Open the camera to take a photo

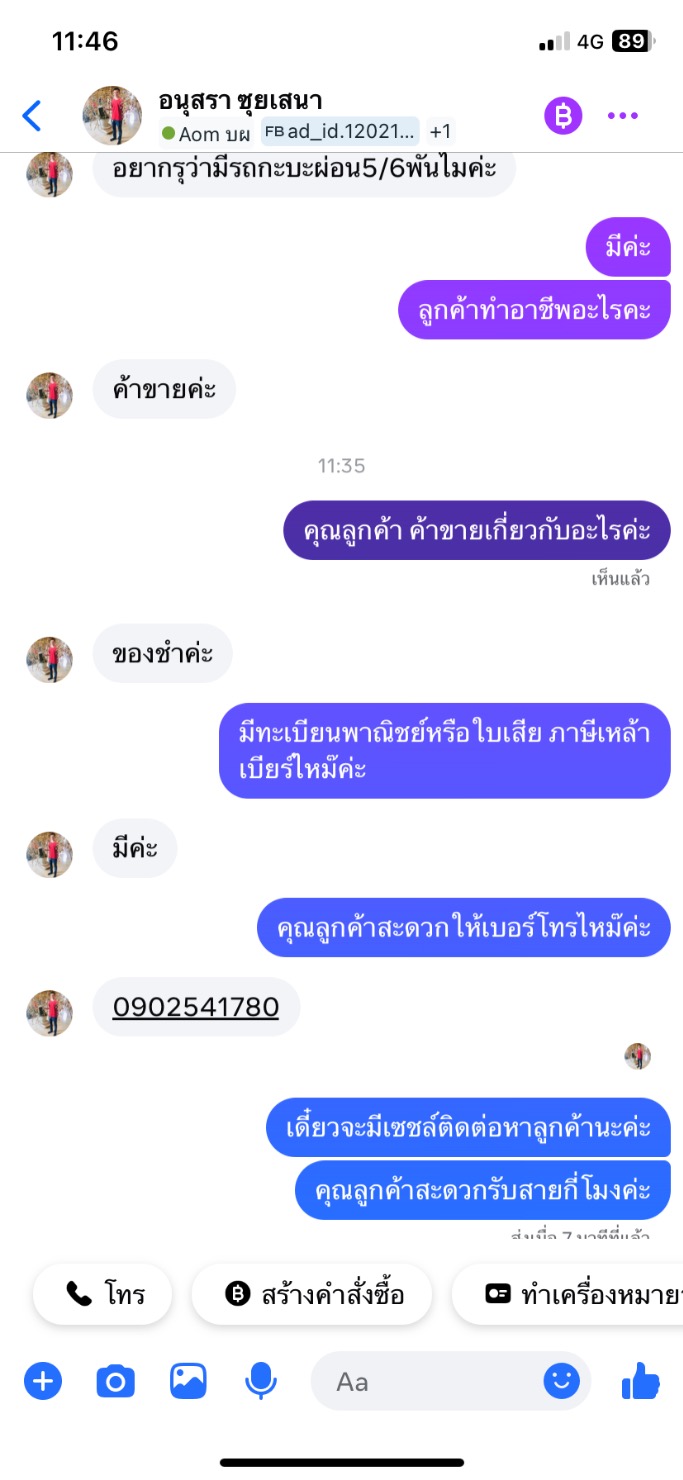coord(115,1381)
